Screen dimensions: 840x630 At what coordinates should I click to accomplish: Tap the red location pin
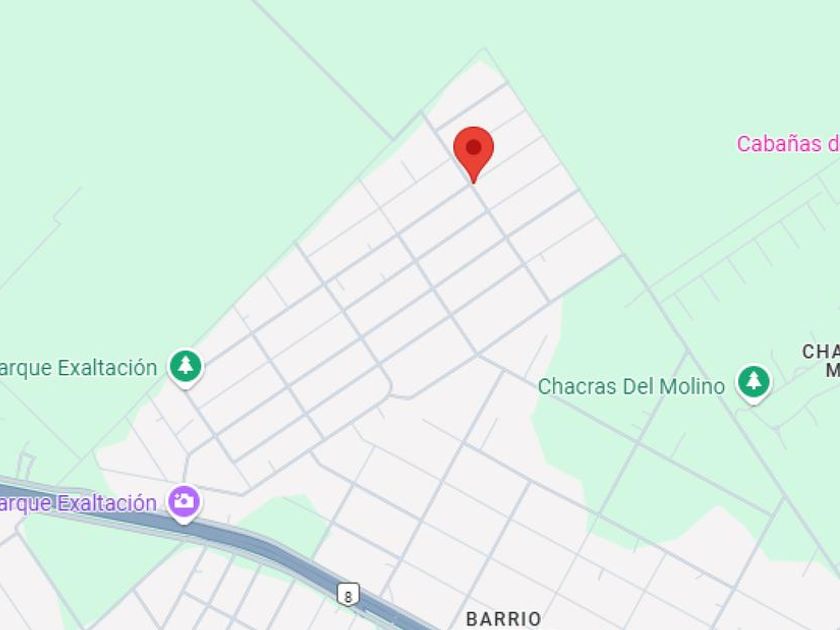(473, 150)
